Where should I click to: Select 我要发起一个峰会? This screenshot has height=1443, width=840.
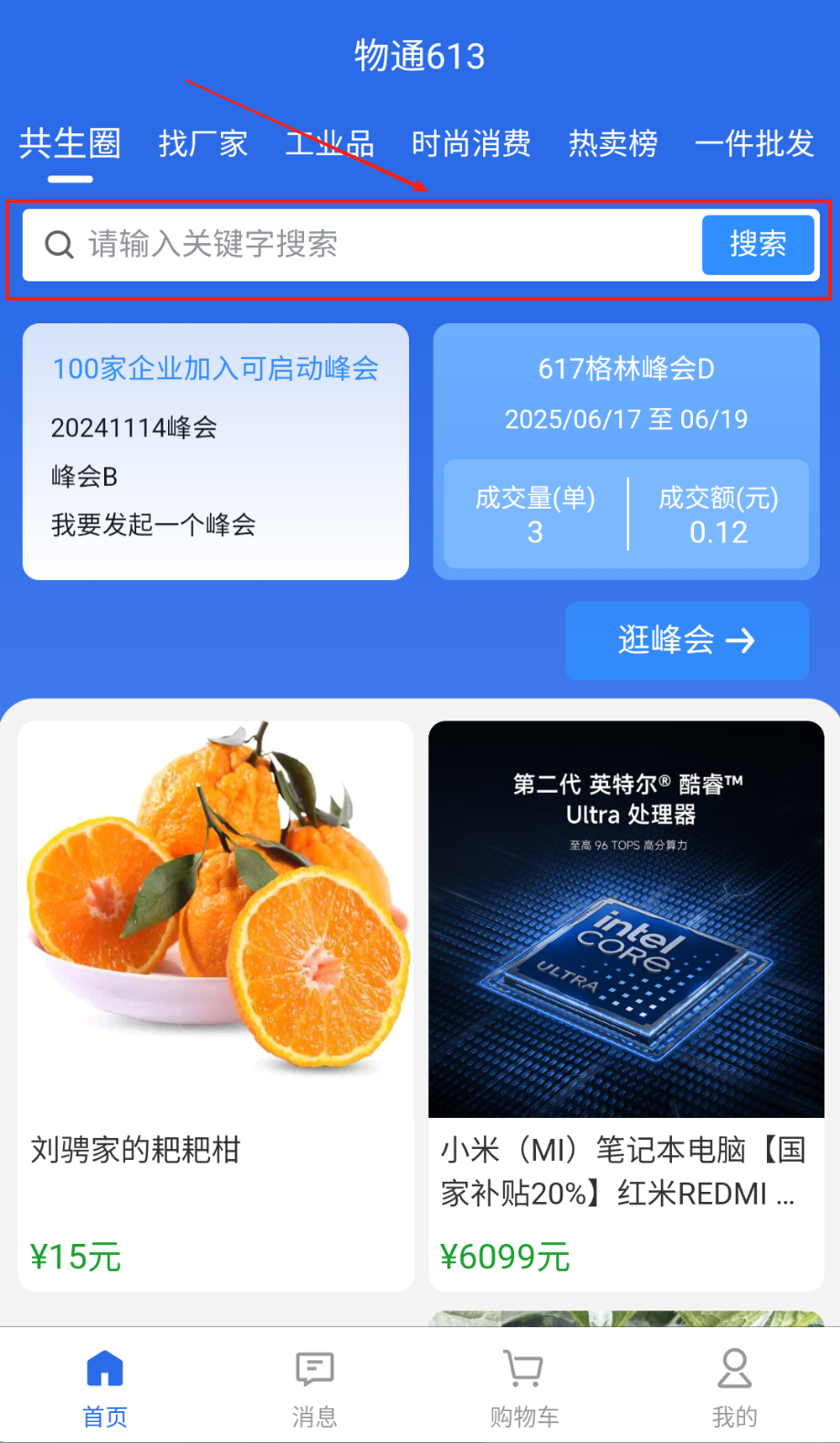point(153,524)
